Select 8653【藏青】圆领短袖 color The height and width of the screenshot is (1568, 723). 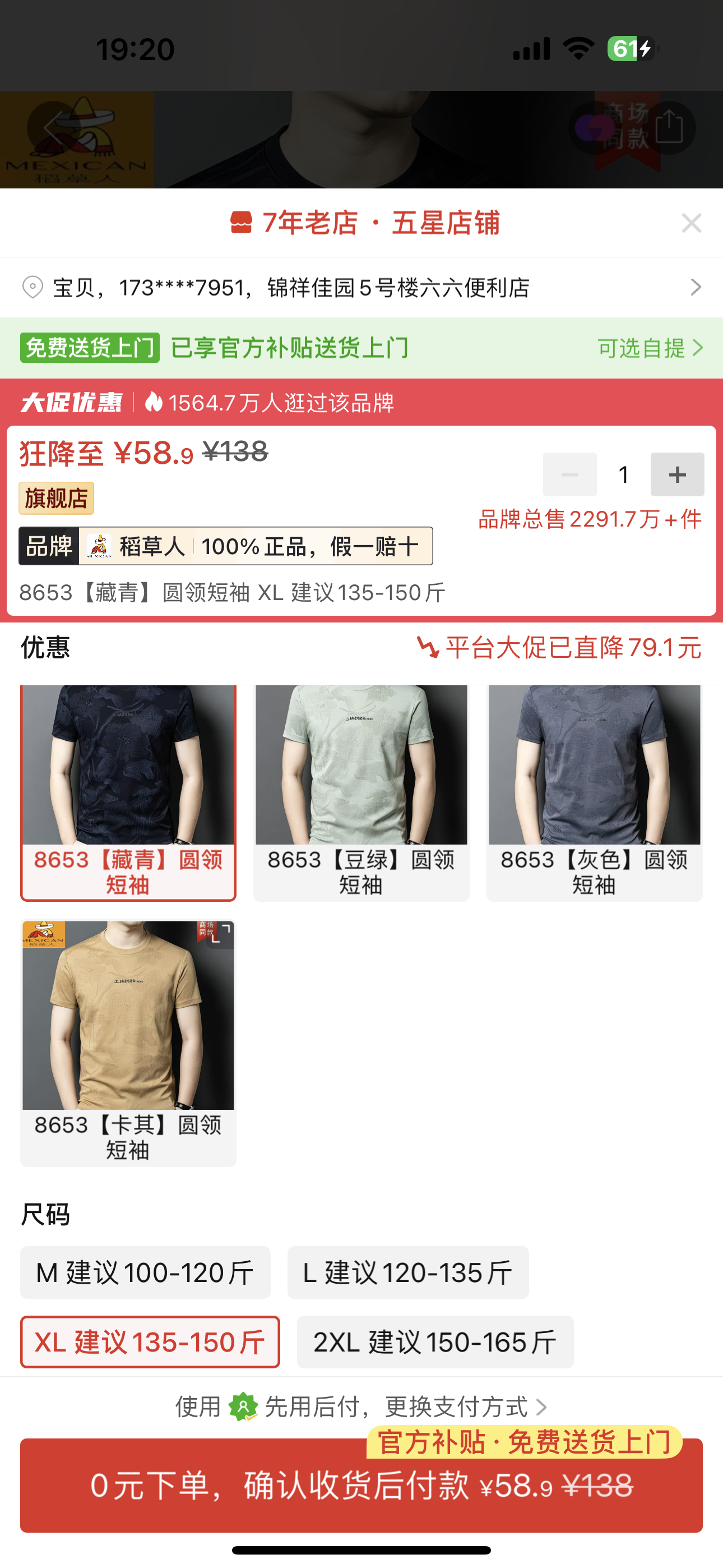[x=128, y=791]
